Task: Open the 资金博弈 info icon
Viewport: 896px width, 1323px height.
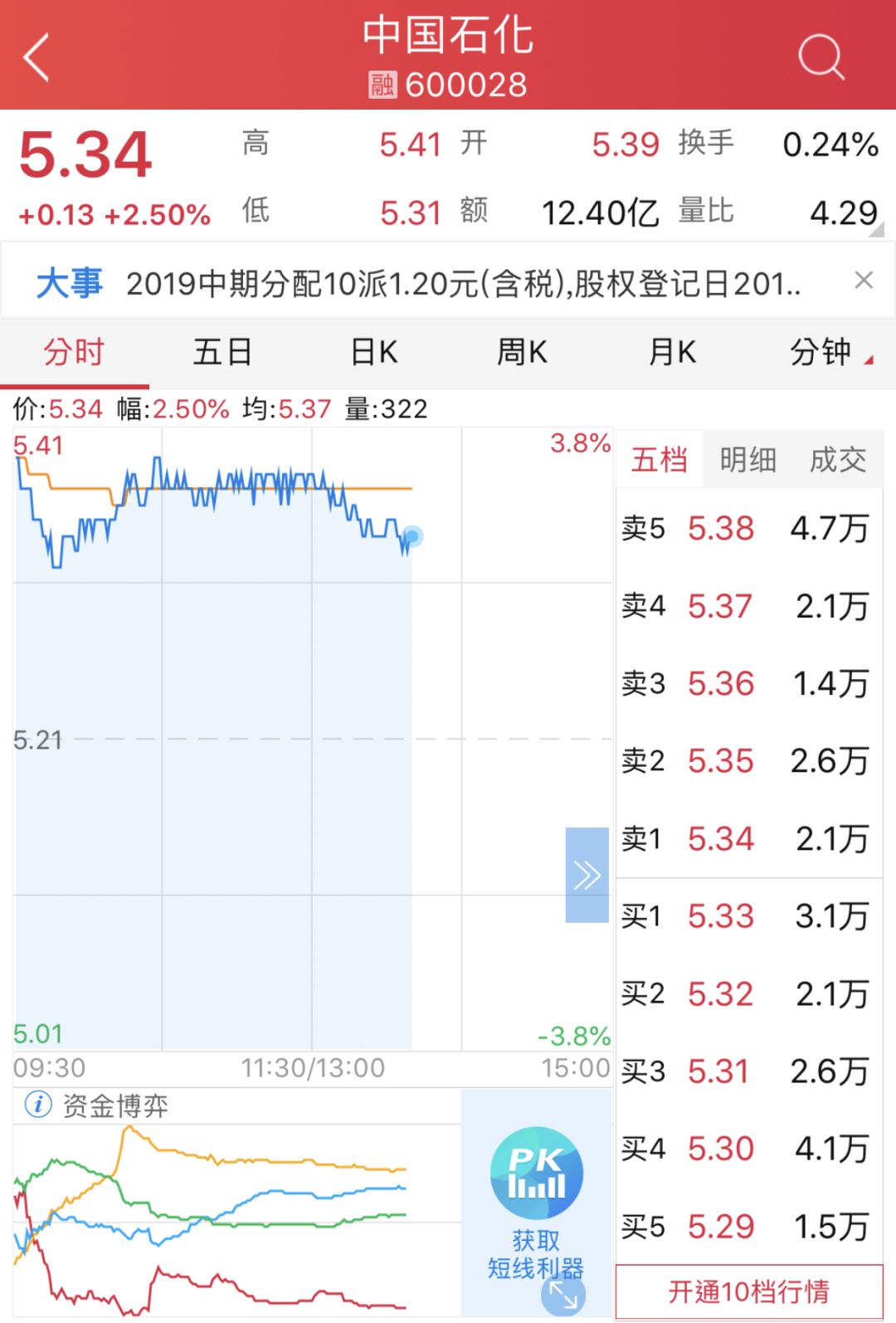Action: click(x=38, y=1105)
